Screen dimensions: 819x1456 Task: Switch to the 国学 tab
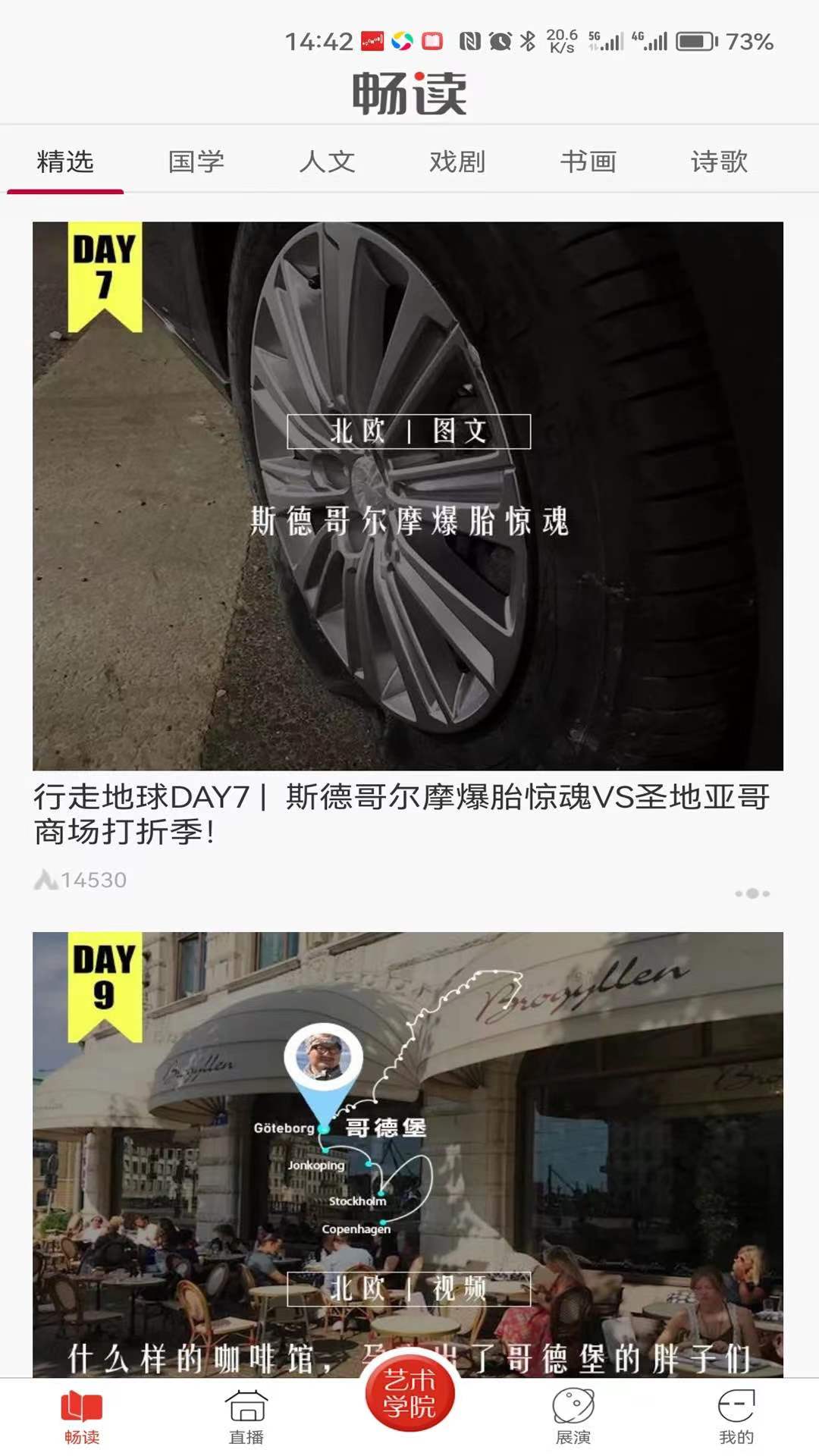pyautogui.click(x=196, y=162)
